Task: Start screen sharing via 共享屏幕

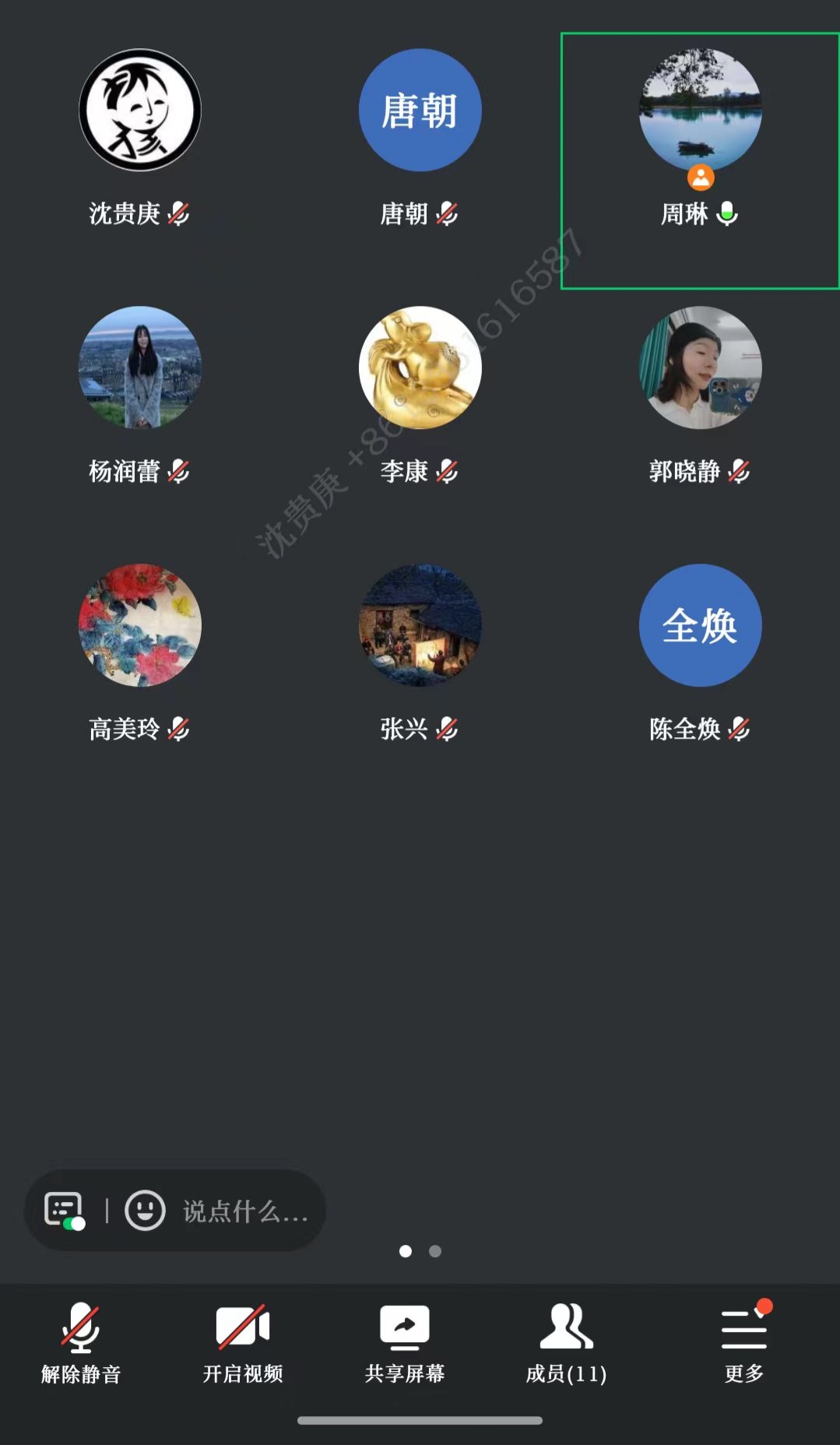Action: point(405,1341)
